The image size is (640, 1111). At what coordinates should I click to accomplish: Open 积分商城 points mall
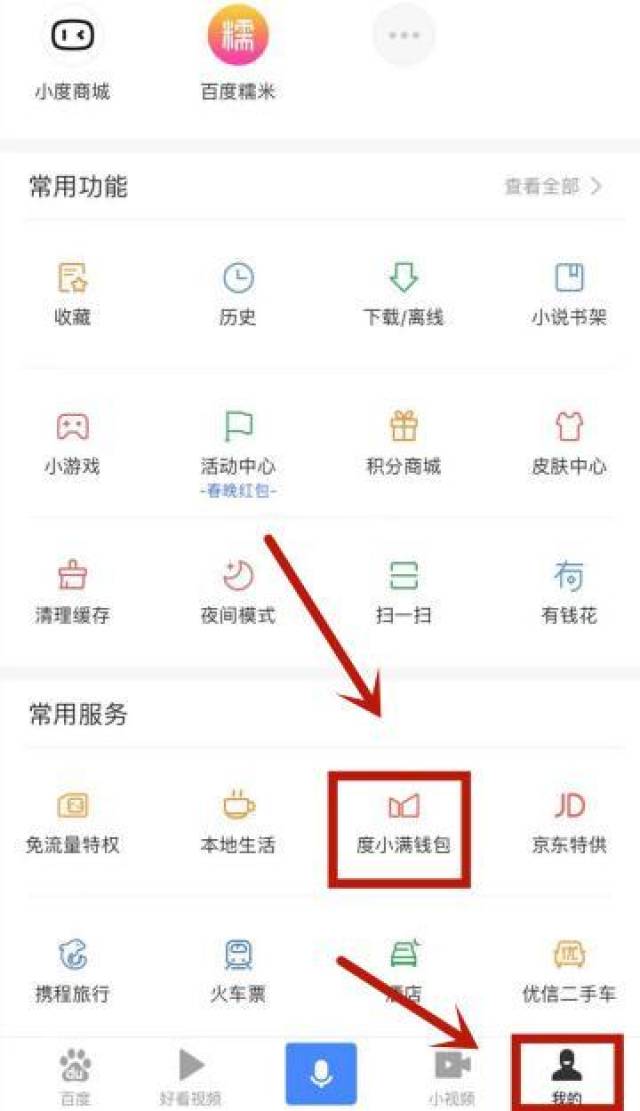pyautogui.click(x=403, y=444)
